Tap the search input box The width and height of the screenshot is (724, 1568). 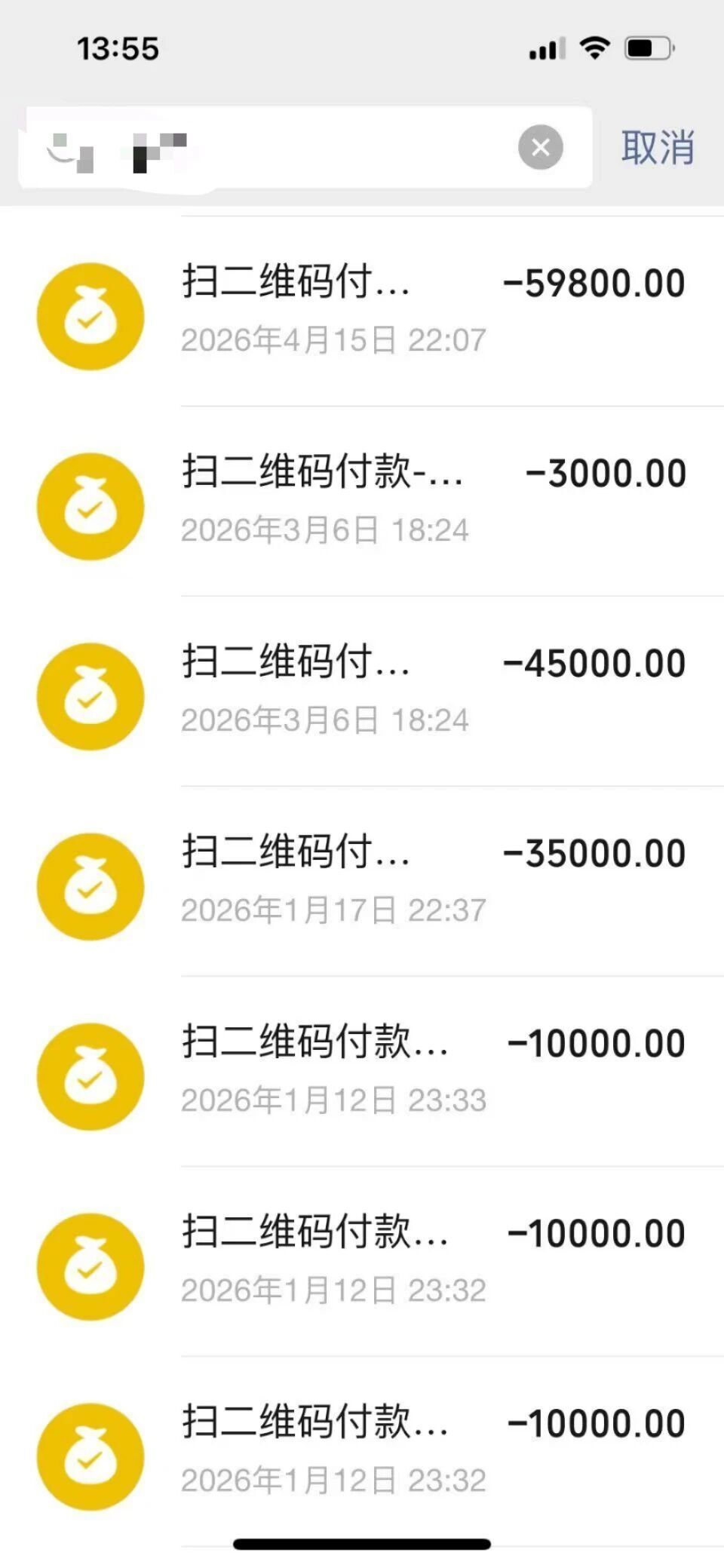point(305,147)
